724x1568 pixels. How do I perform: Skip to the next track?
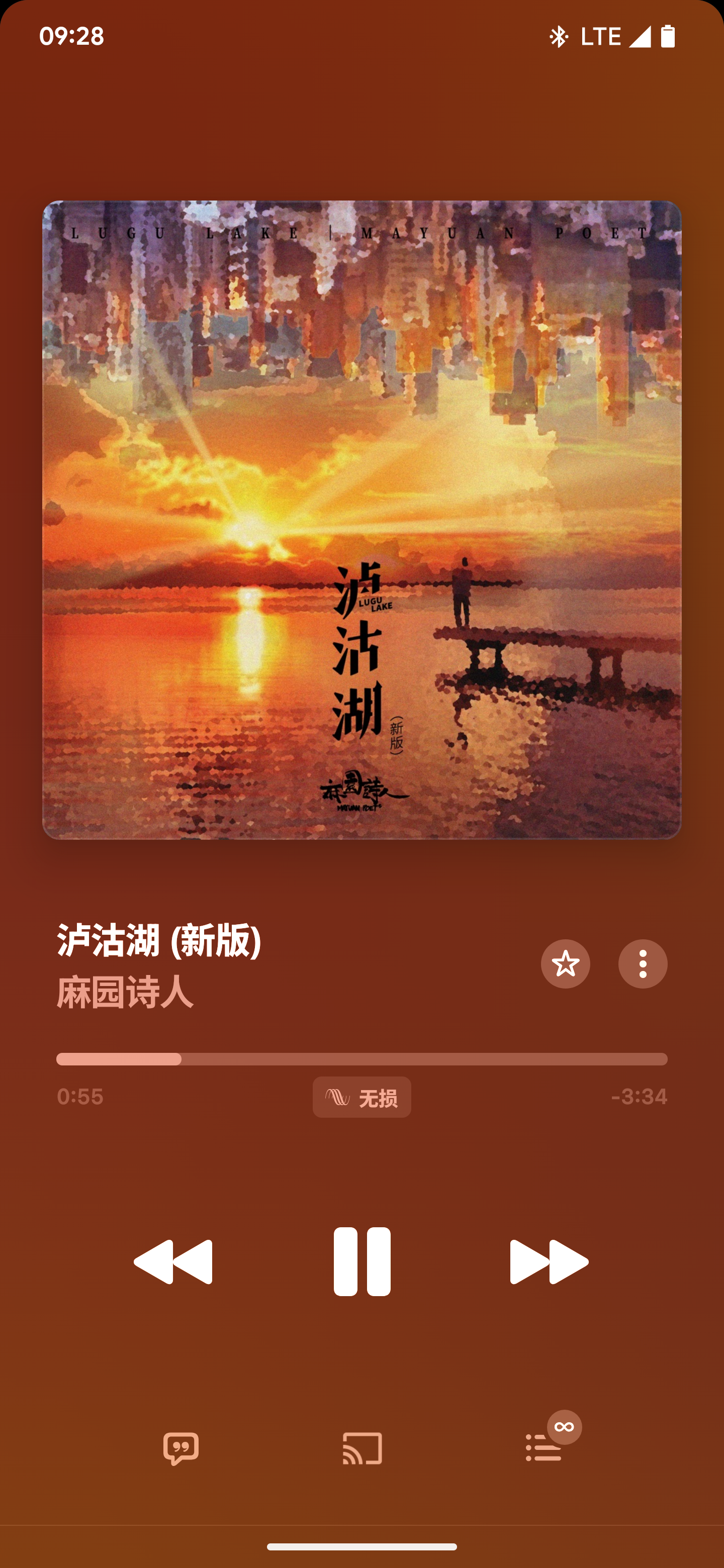tap(549, 1261)
